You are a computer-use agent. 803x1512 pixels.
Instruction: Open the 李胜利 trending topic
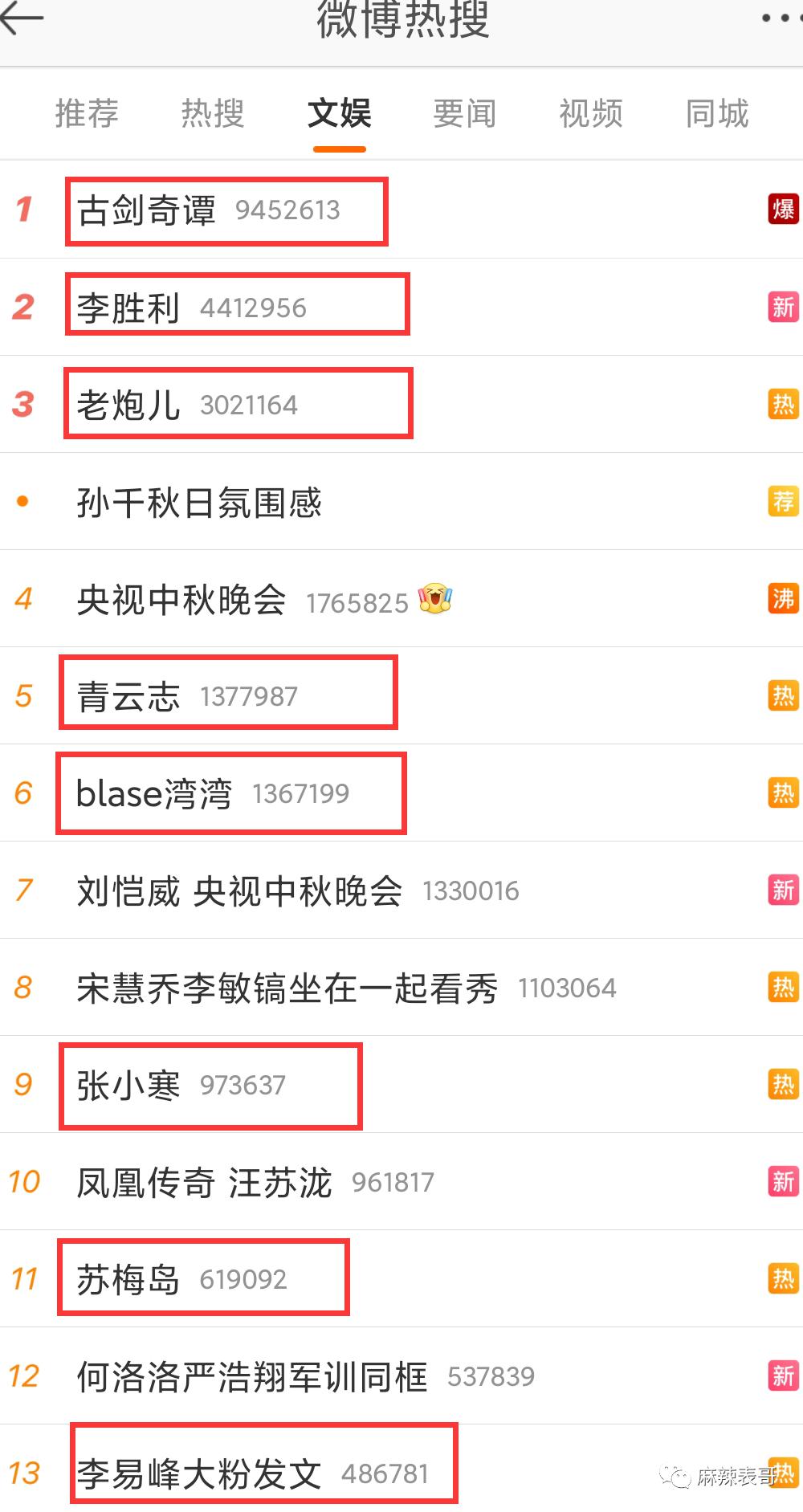tap(401, 308)
